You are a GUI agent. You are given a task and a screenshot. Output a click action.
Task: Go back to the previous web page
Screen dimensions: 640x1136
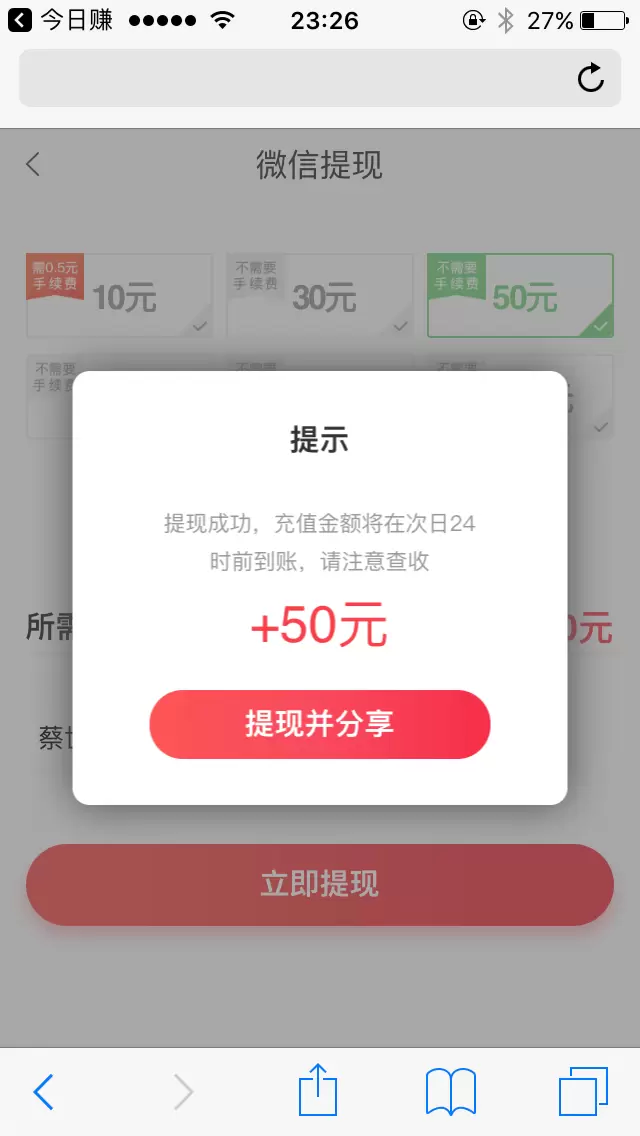(x=43, y=1091)
